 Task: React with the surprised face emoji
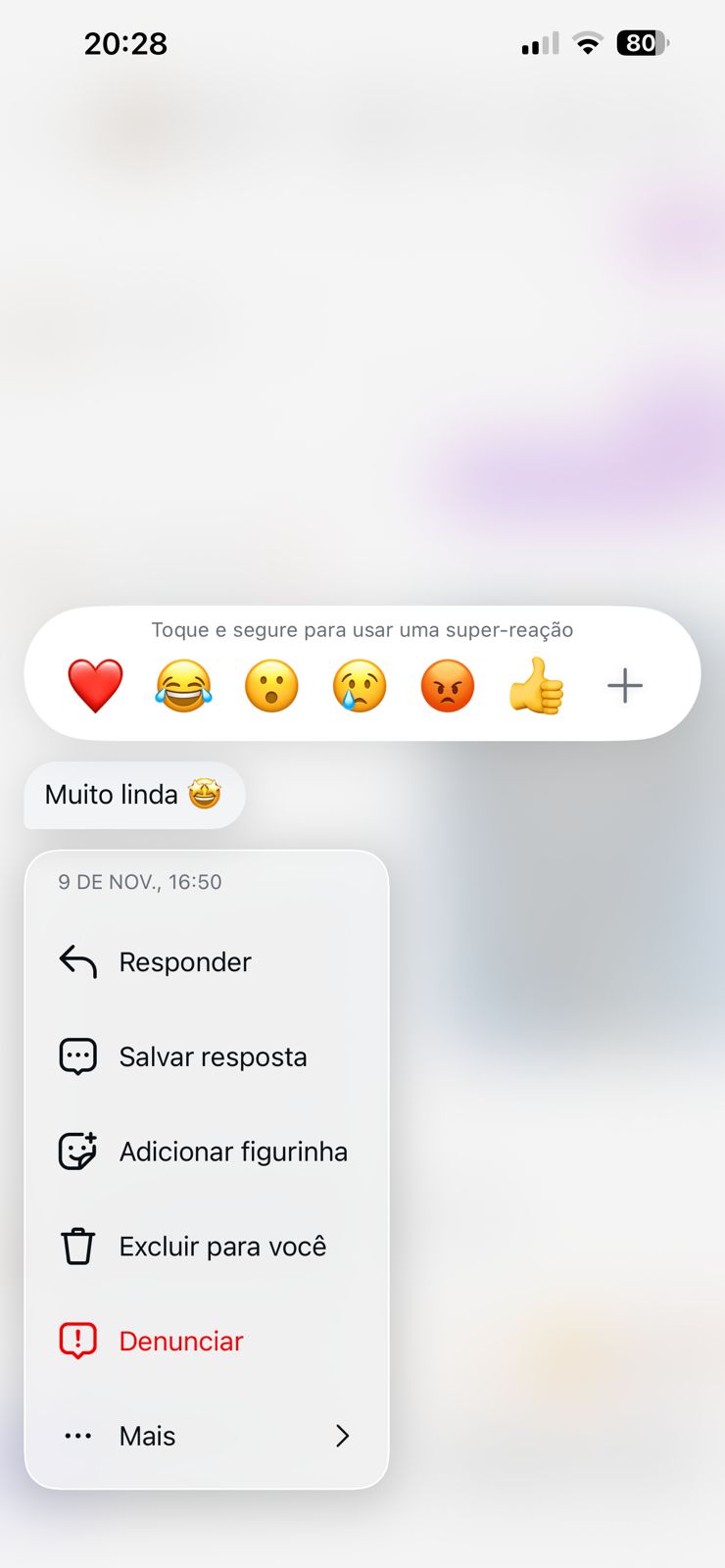click(x=271, y=685)
